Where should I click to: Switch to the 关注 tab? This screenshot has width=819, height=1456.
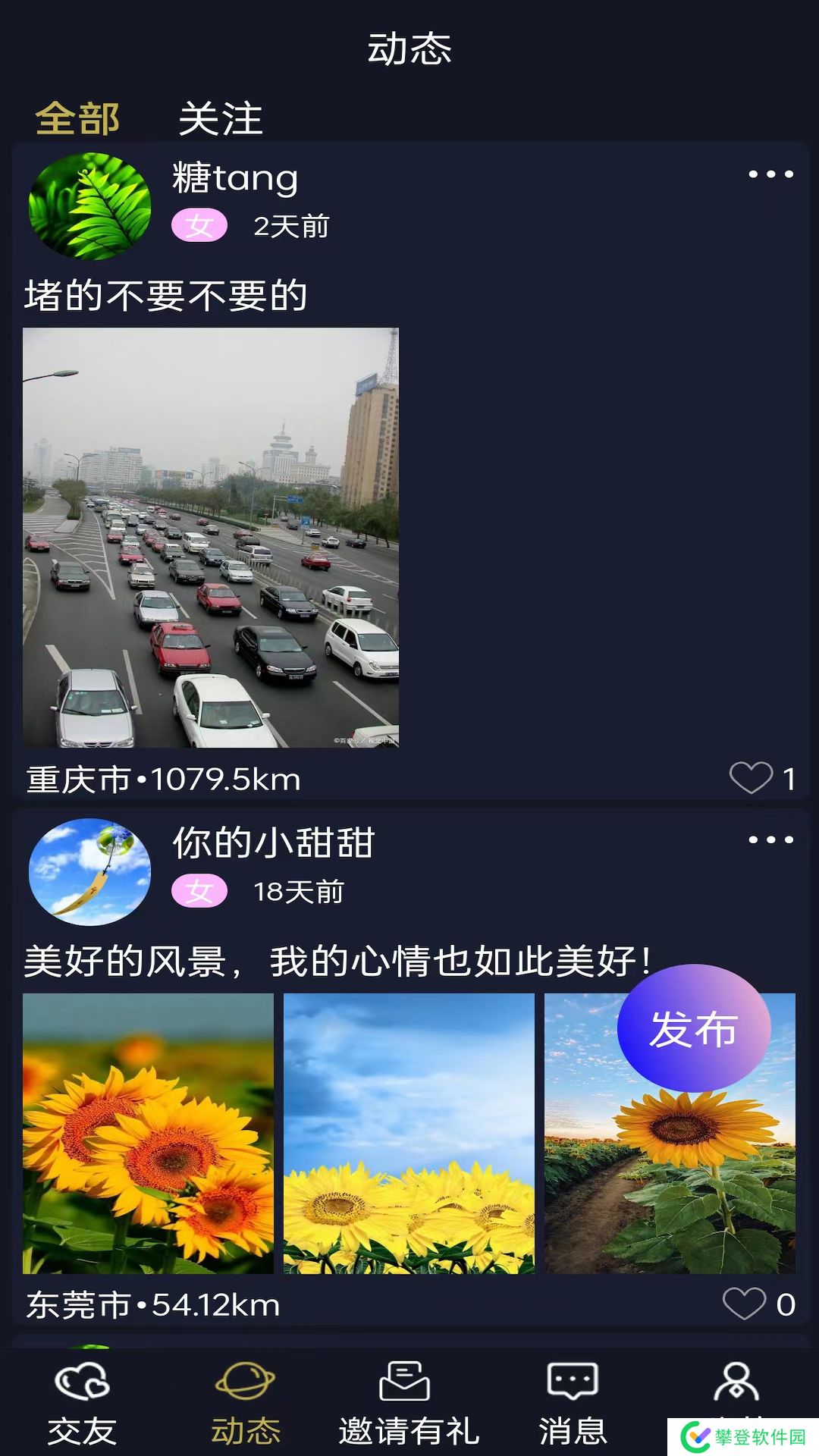click(220, 119)
